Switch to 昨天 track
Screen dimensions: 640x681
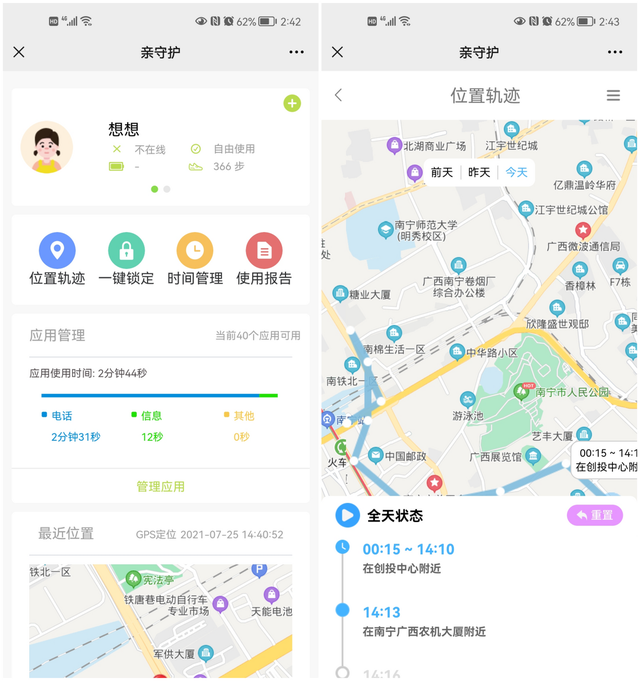(x=479, y=172)
